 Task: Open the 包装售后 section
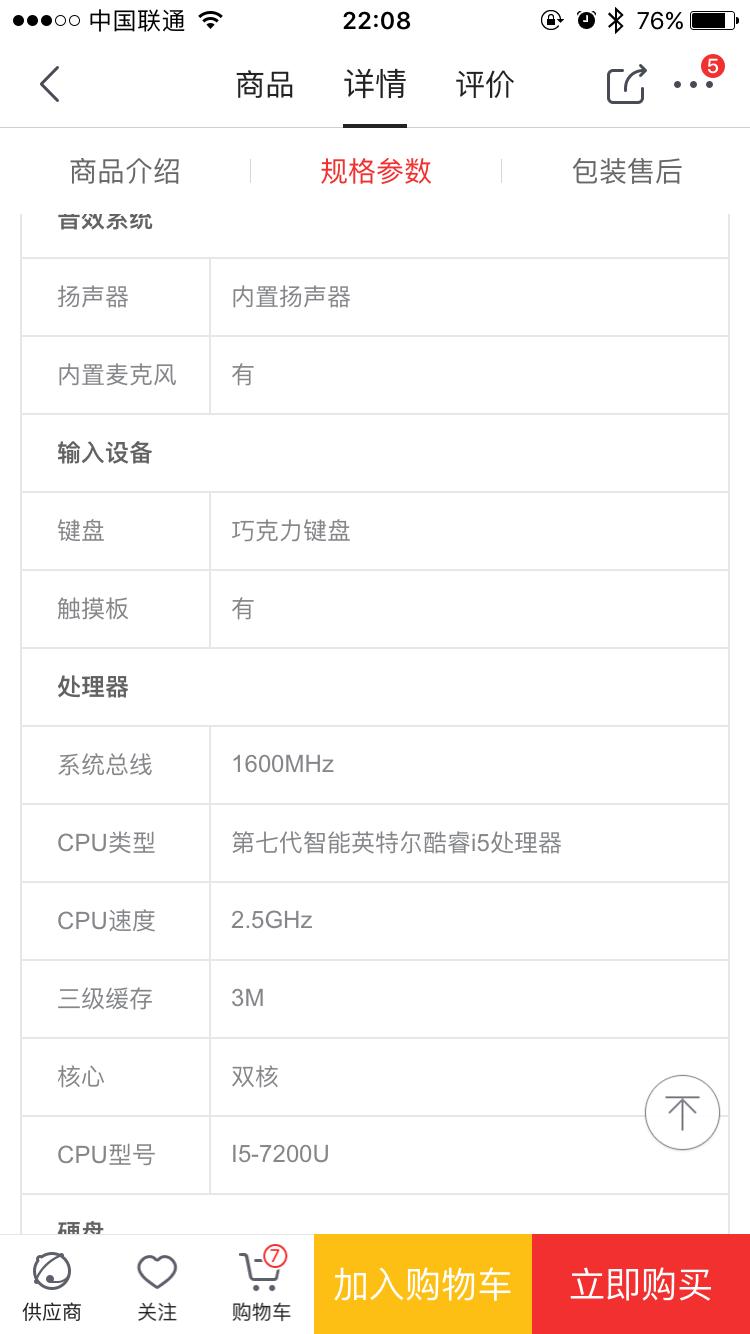pyautogui.click(x=626, y=171)
